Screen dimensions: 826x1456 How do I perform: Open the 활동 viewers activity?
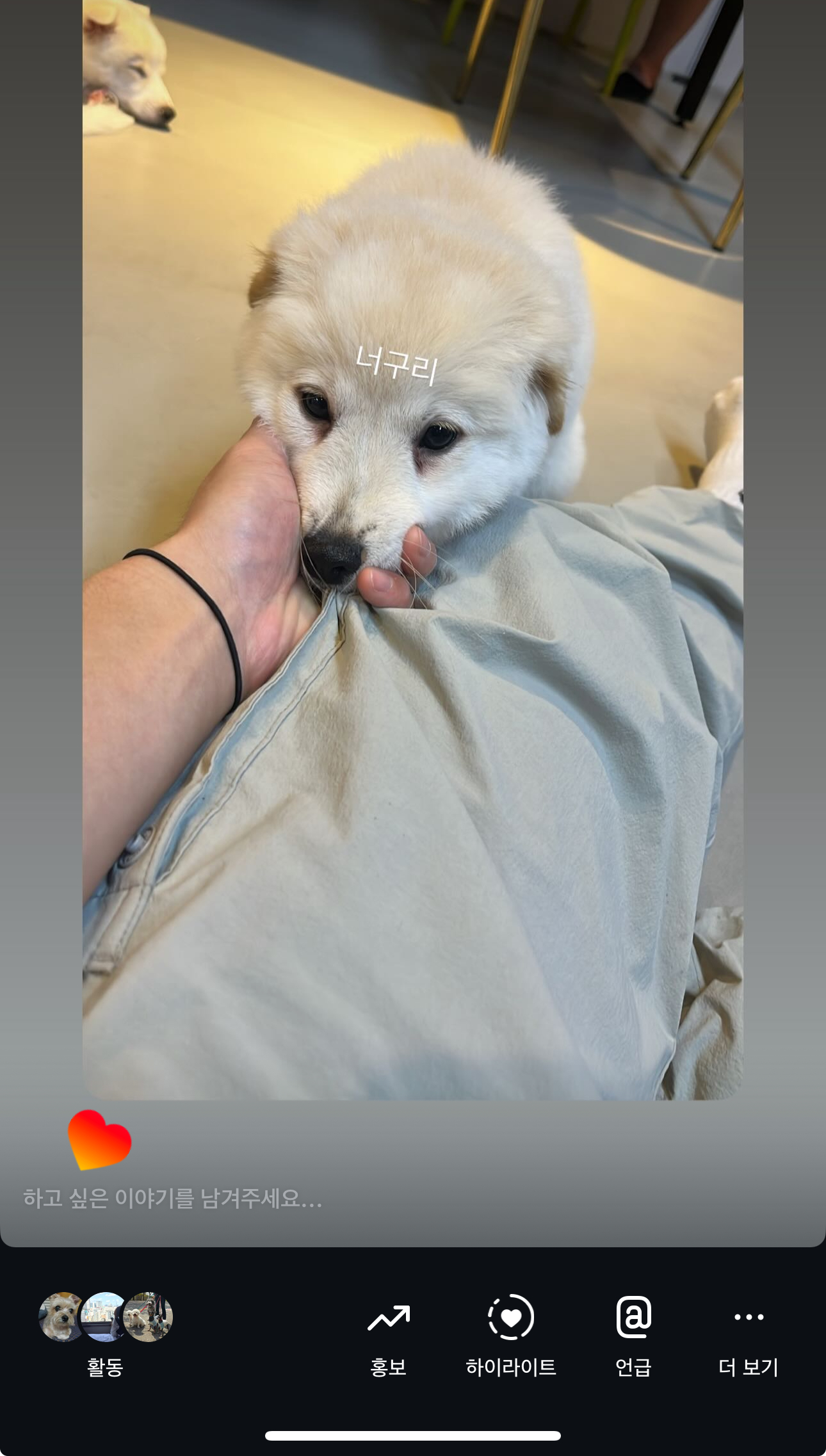pyautogui.click(x=106, y=1333)
